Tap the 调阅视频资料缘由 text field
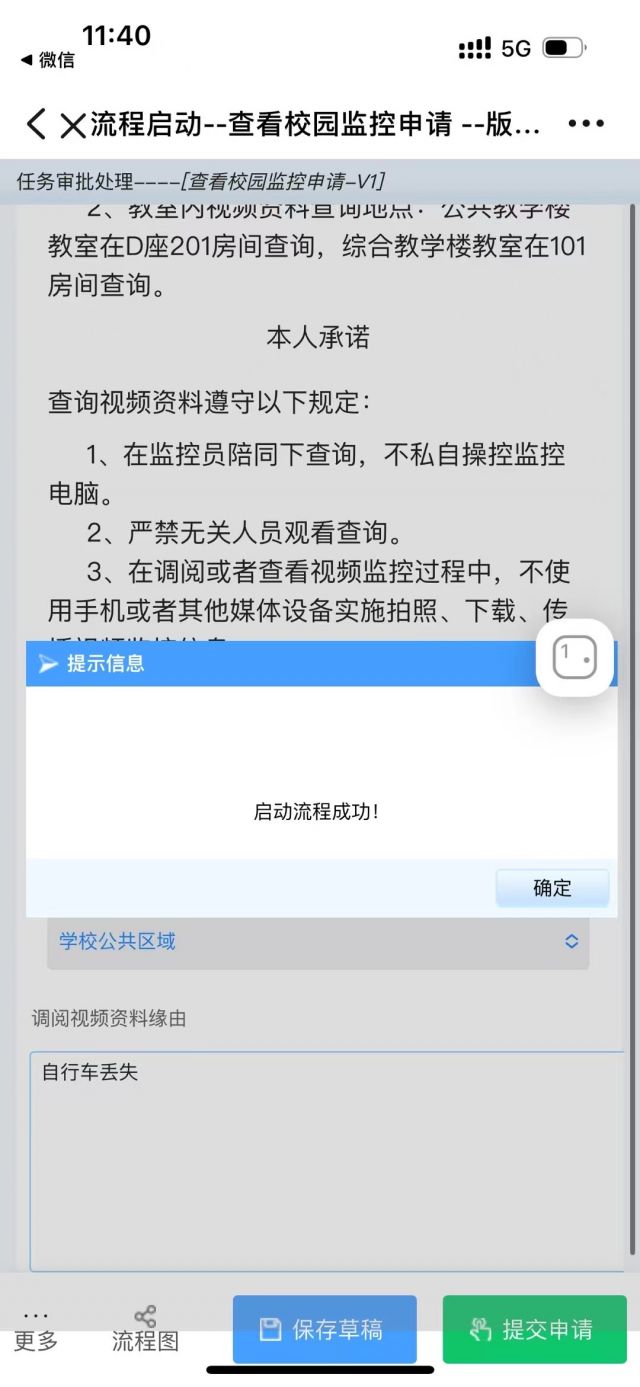Image resolution: width=640 pixels, height=1387 pixels. click(x=326, y=1160)
